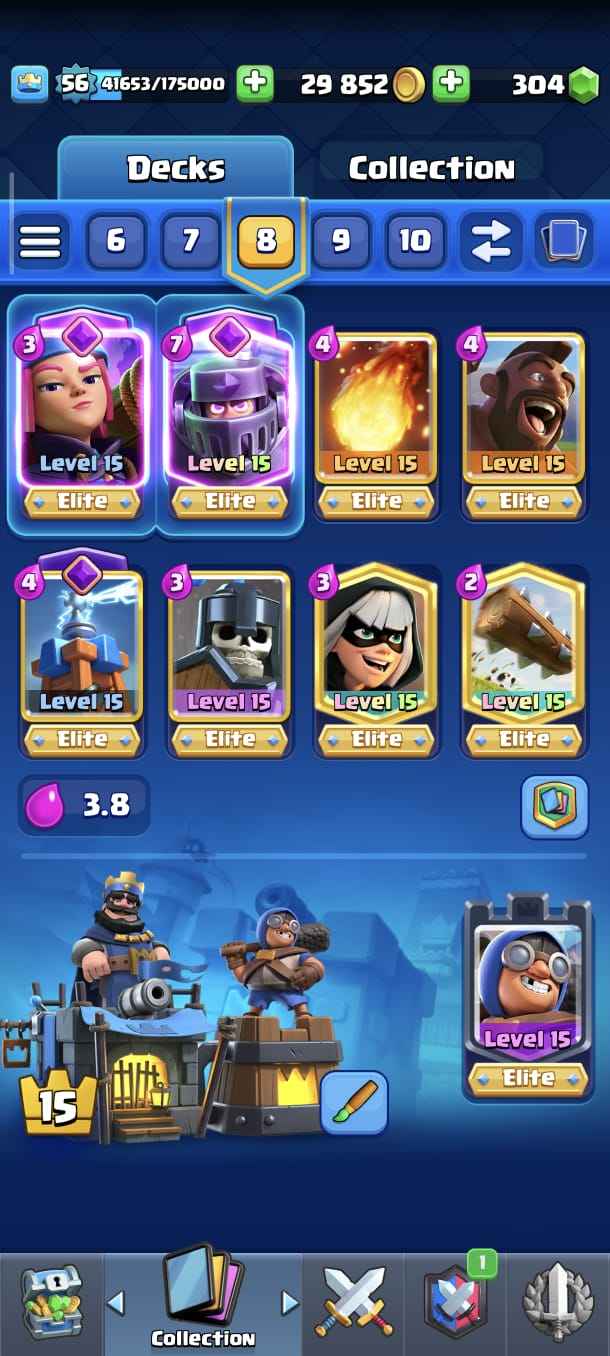610x1356 pixels.
Task: Open the Cannoneer tower troop card
Action: point(527,996)
